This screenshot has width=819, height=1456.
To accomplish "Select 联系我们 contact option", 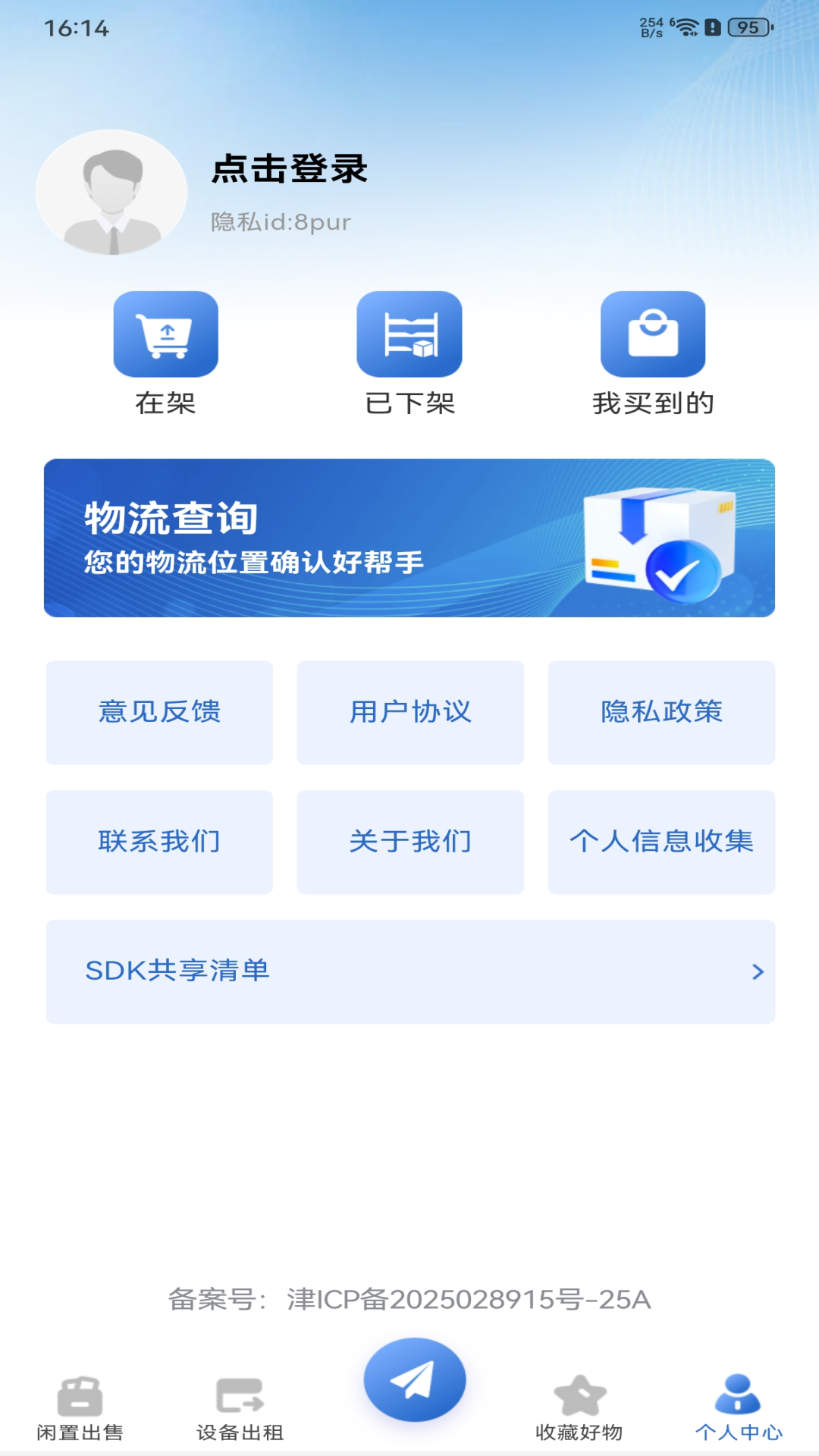I will click(159, 842).
